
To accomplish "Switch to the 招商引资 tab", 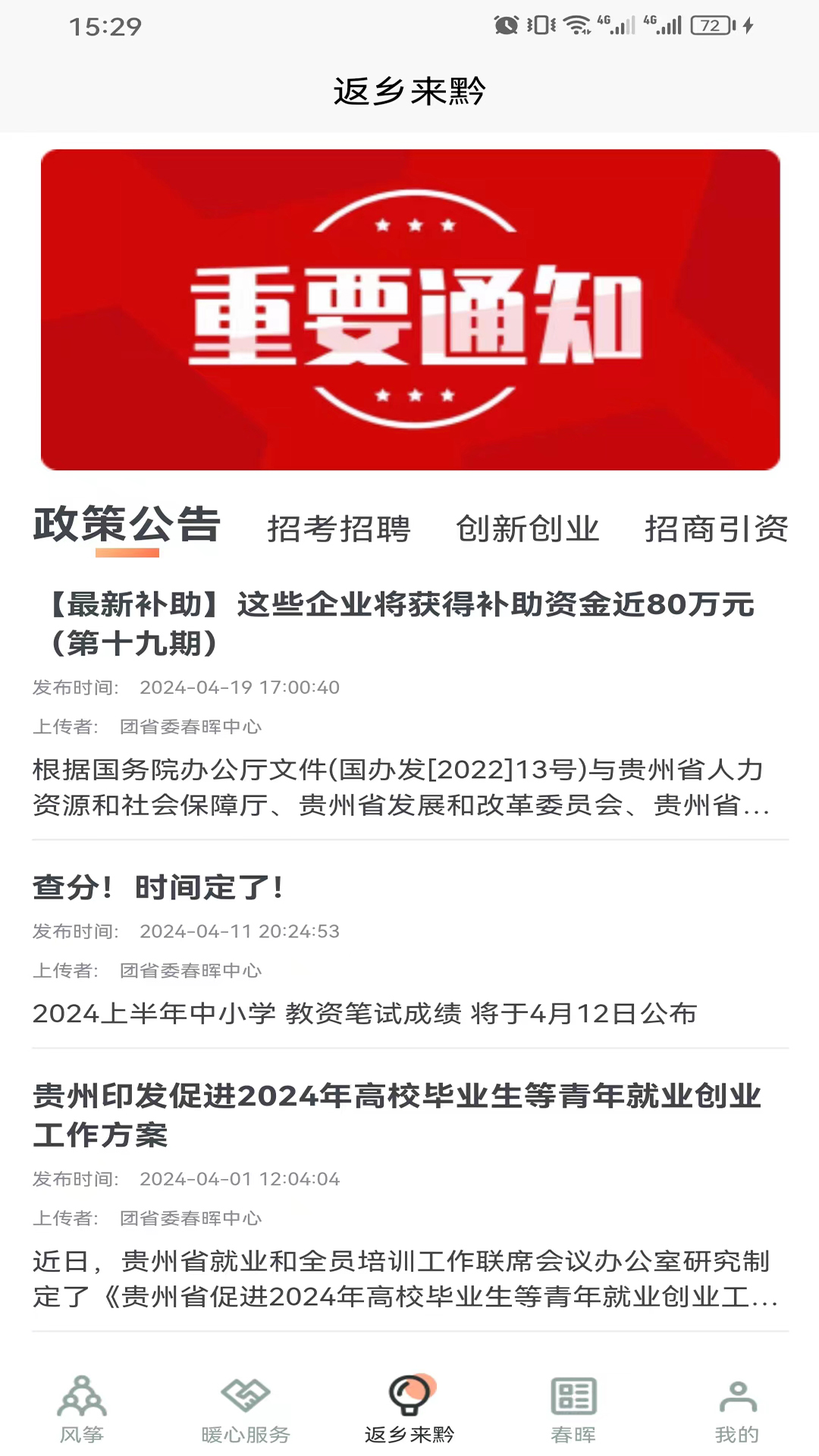I will (x=716, y=529).
